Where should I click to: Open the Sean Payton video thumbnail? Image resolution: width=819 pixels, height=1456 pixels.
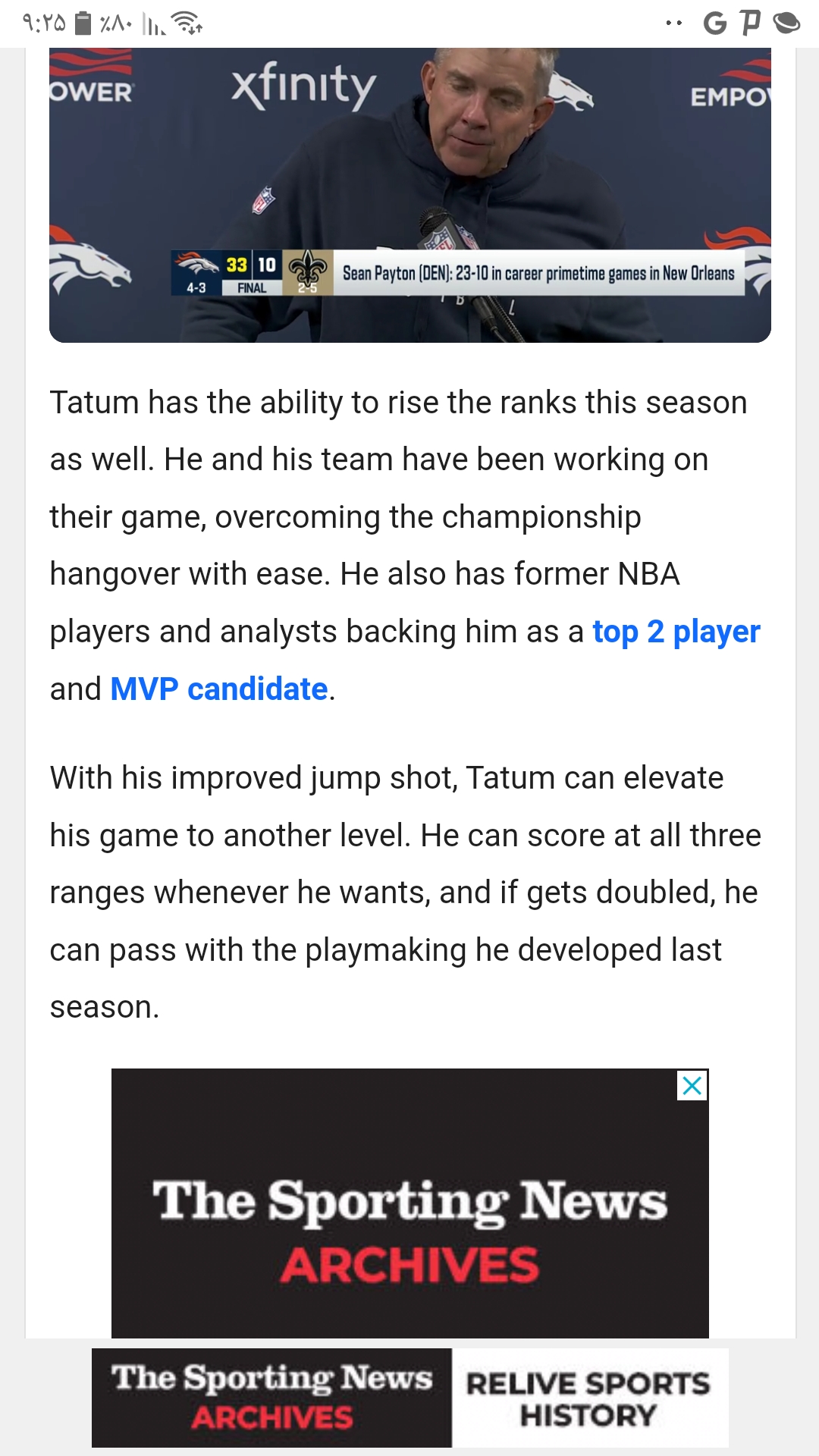410,195
